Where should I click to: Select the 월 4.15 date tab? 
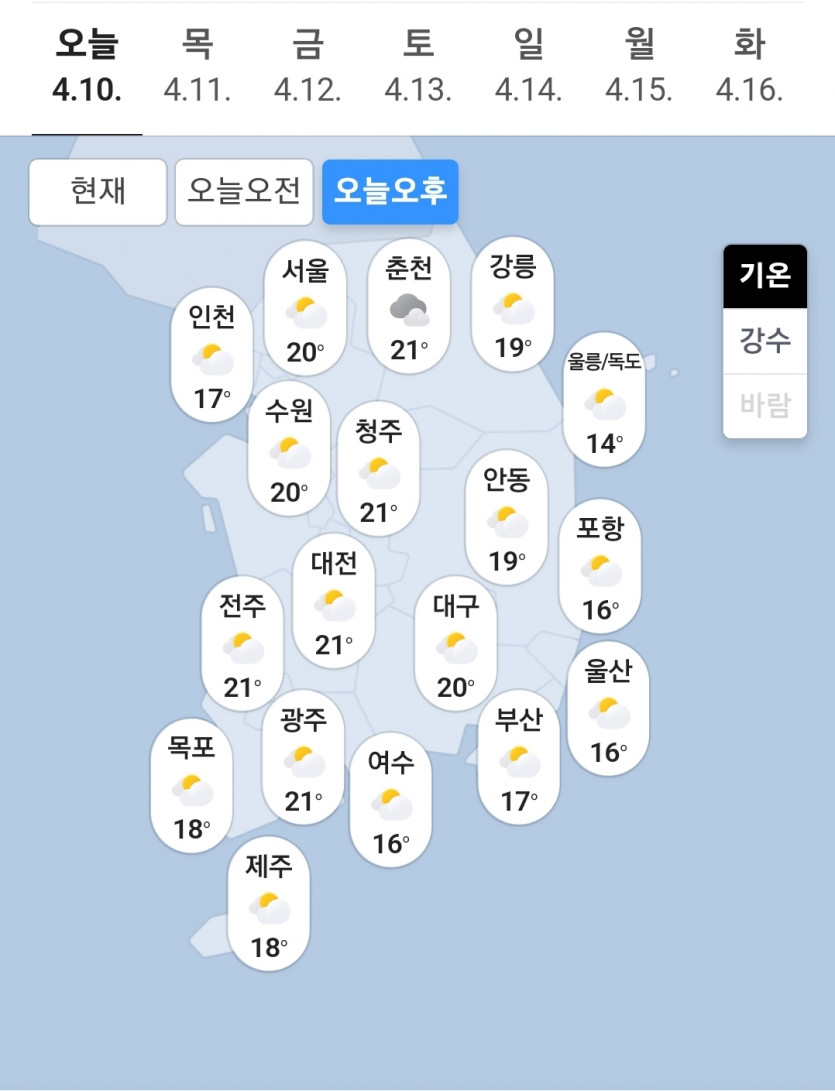point(638,67)
